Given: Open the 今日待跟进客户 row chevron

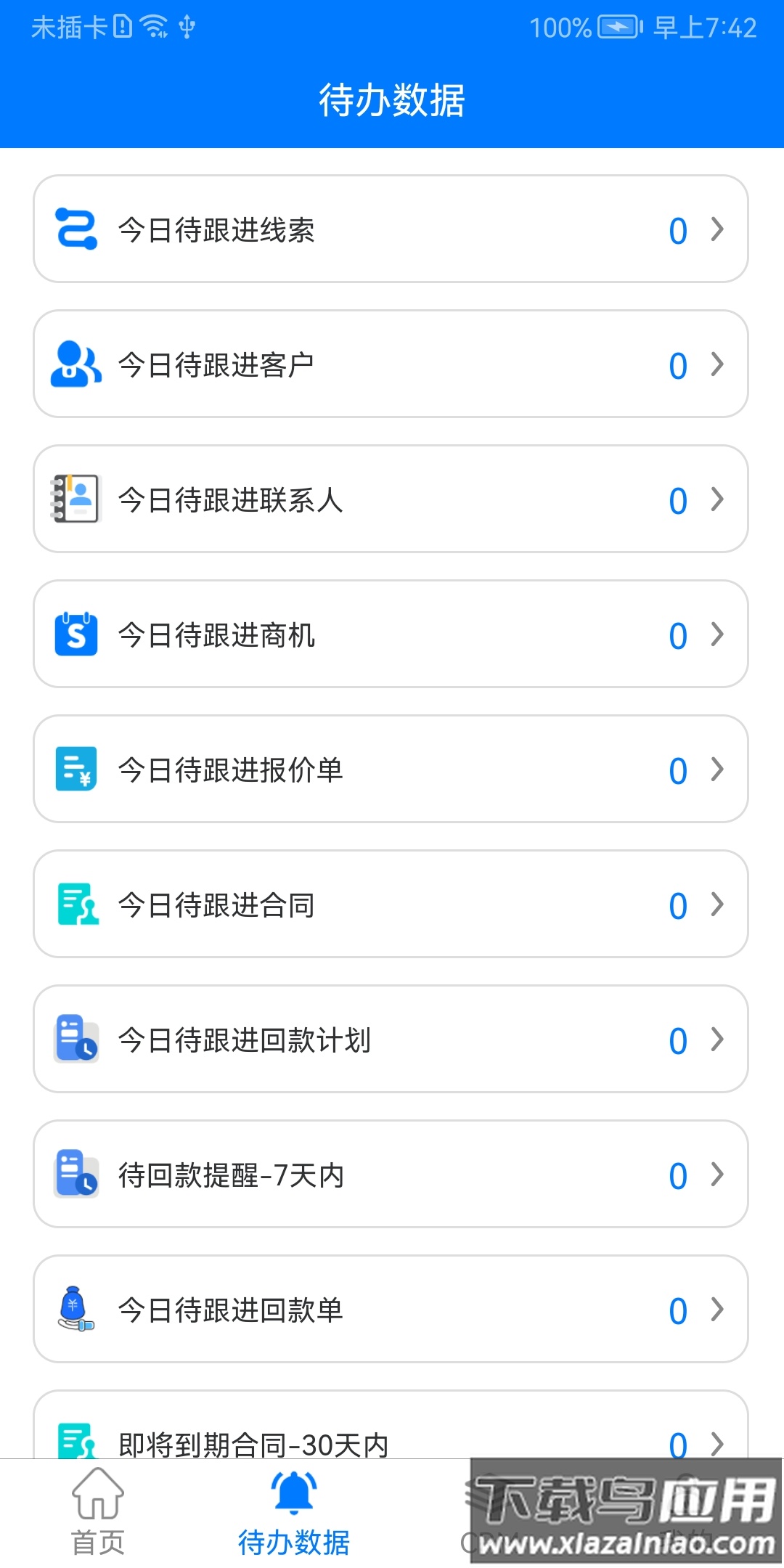Looking at the screenshot, I should coord(717,364).
